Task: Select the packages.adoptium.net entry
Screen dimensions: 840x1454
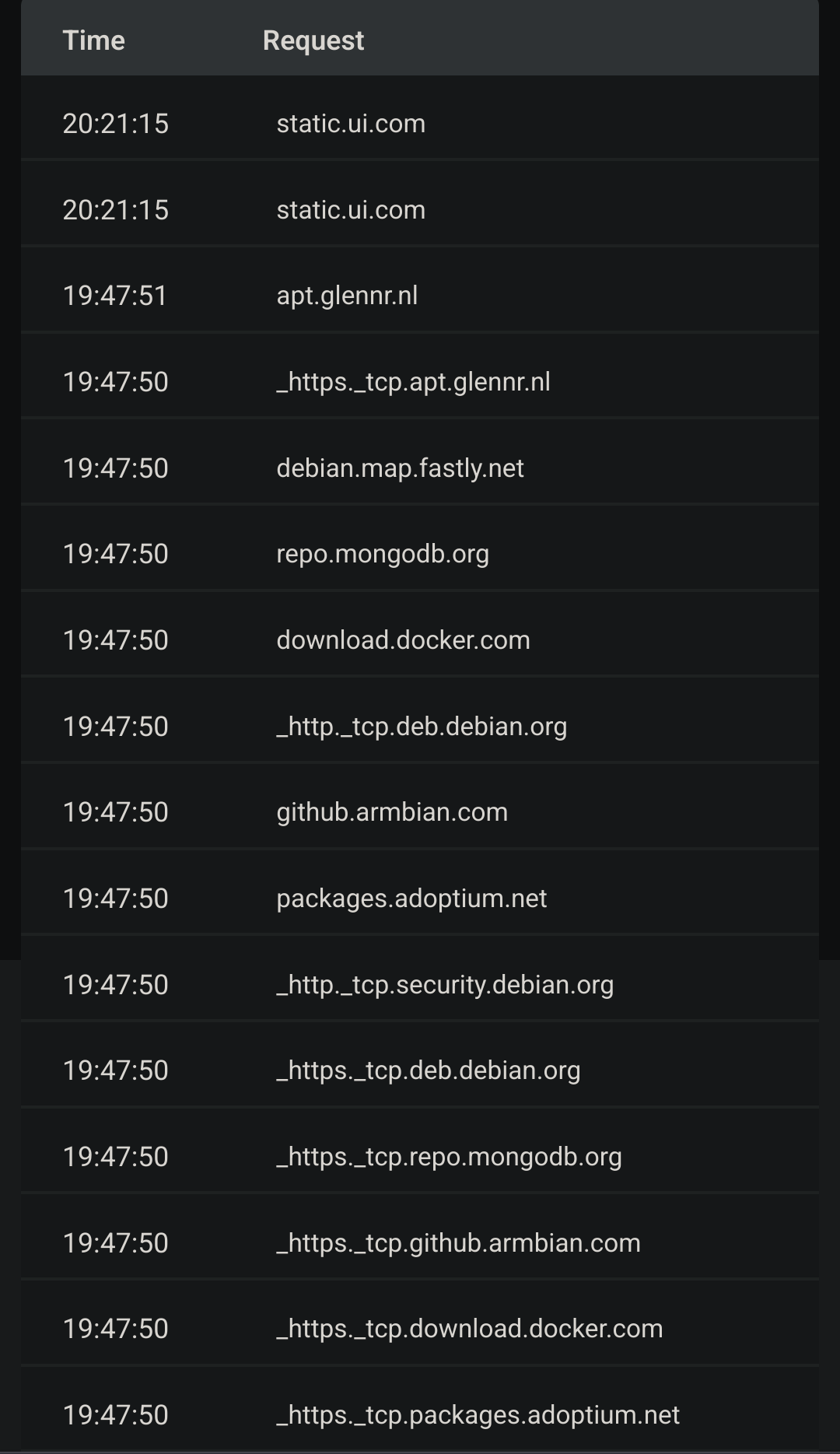Action: 420,899
